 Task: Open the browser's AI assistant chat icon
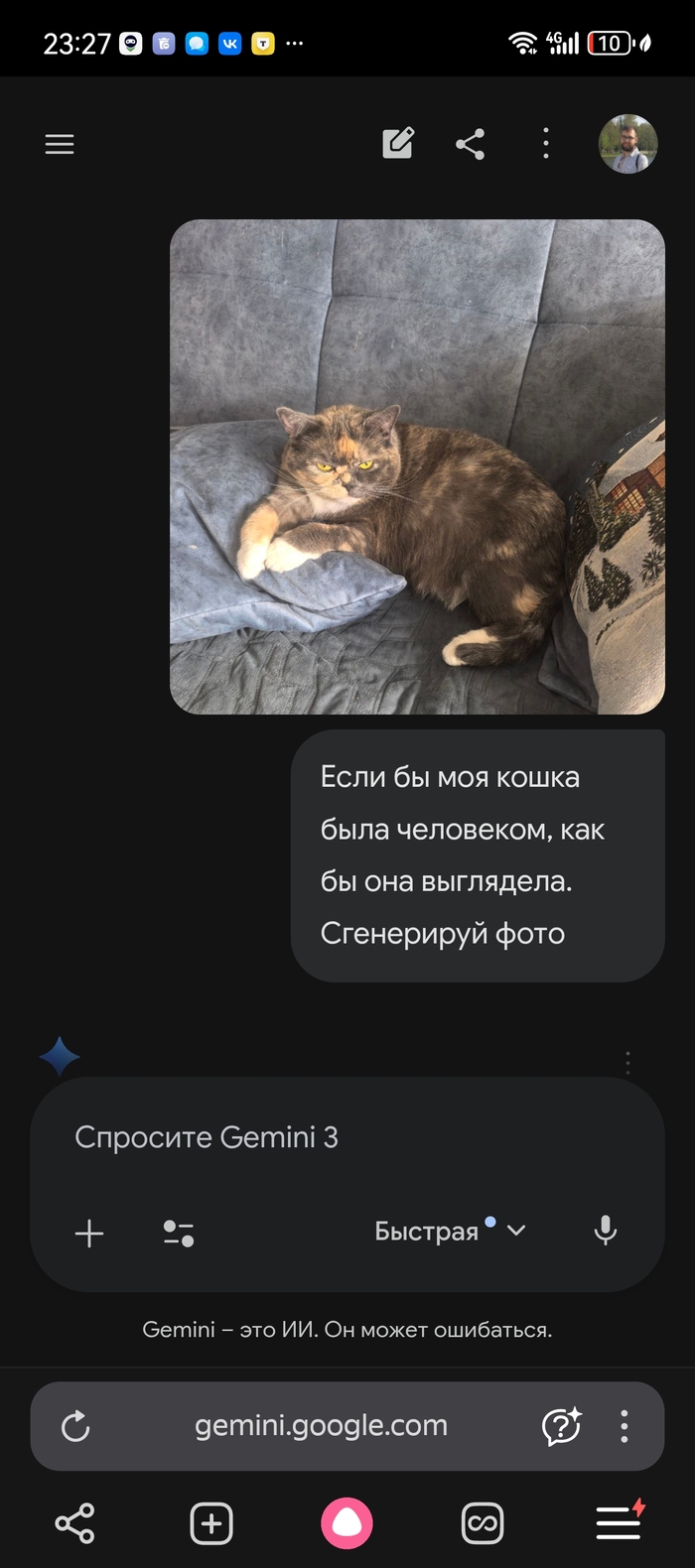(x=561, y=1426)
